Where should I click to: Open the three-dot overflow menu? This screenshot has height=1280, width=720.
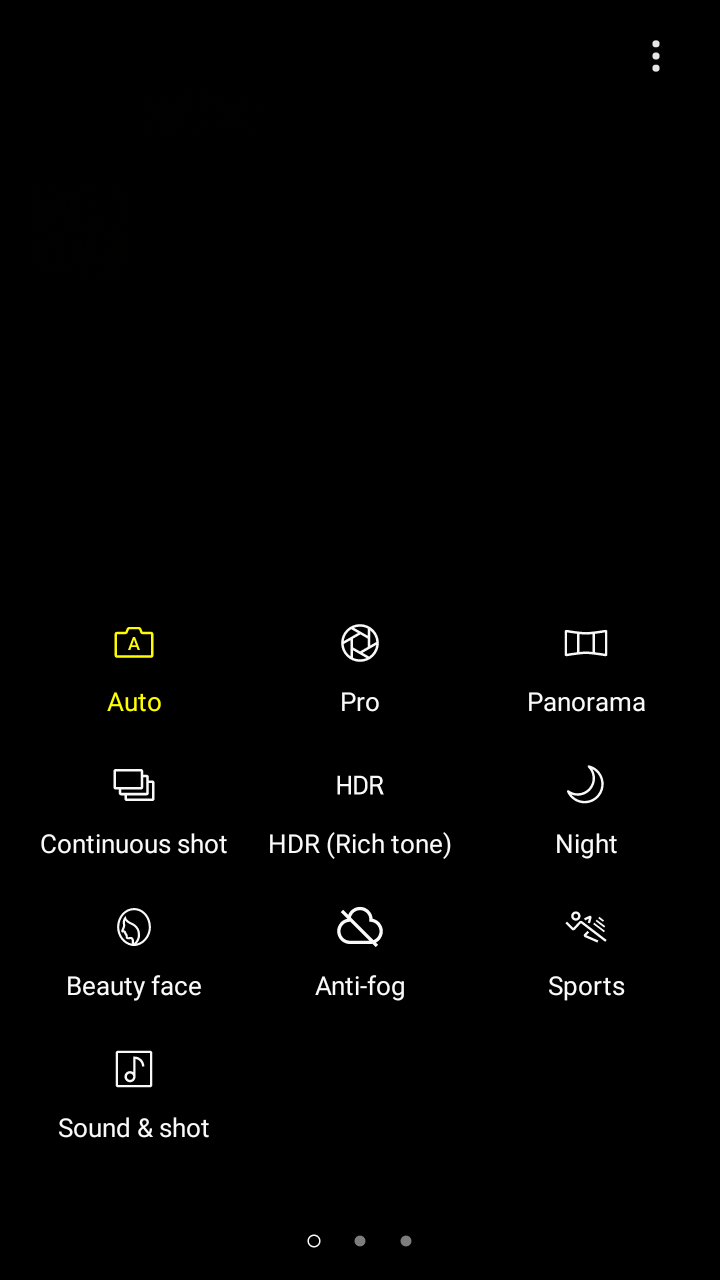(x=656, y=56)
